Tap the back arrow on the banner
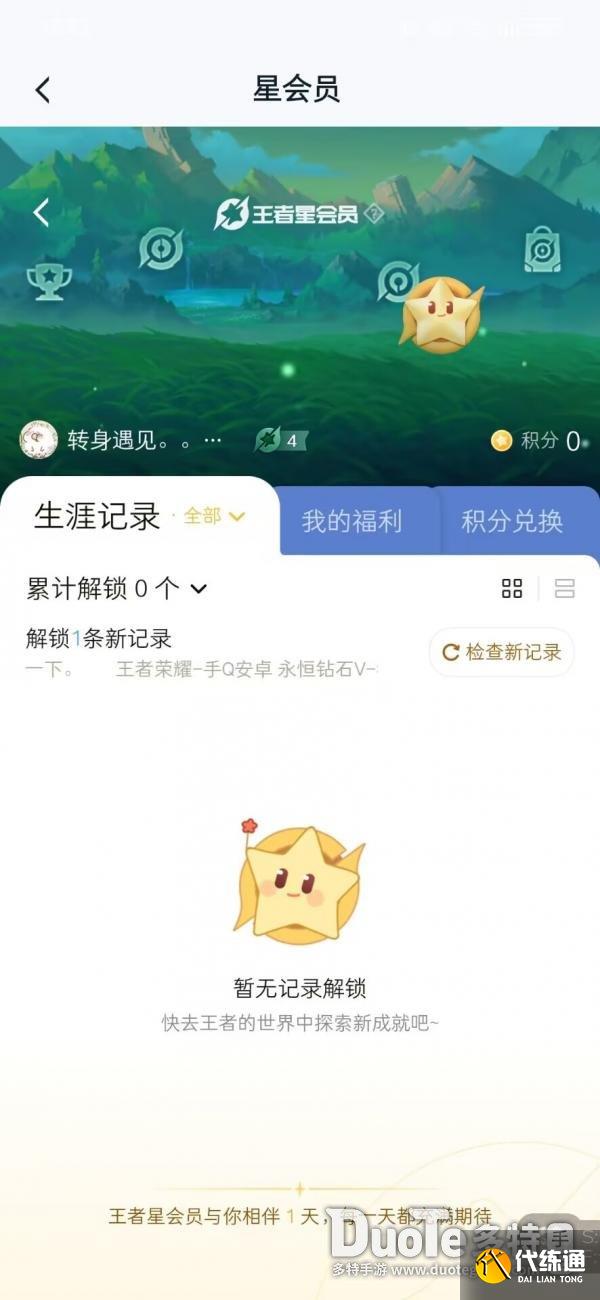The image size is (600, 1300). [x=41, y=212]
